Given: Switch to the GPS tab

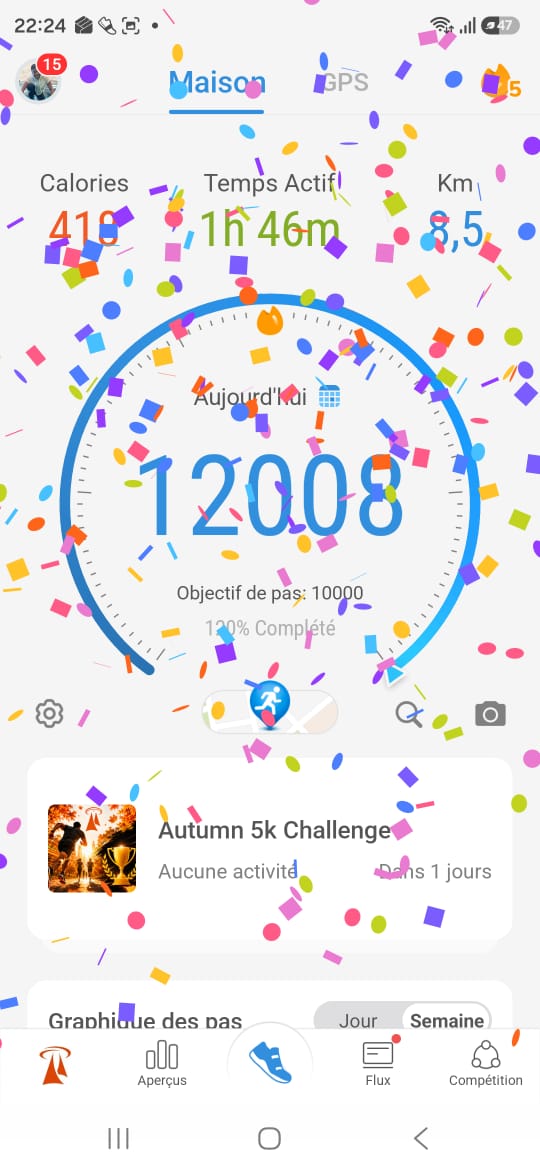Looking at the screenshot, I should (x=345, y=82).
